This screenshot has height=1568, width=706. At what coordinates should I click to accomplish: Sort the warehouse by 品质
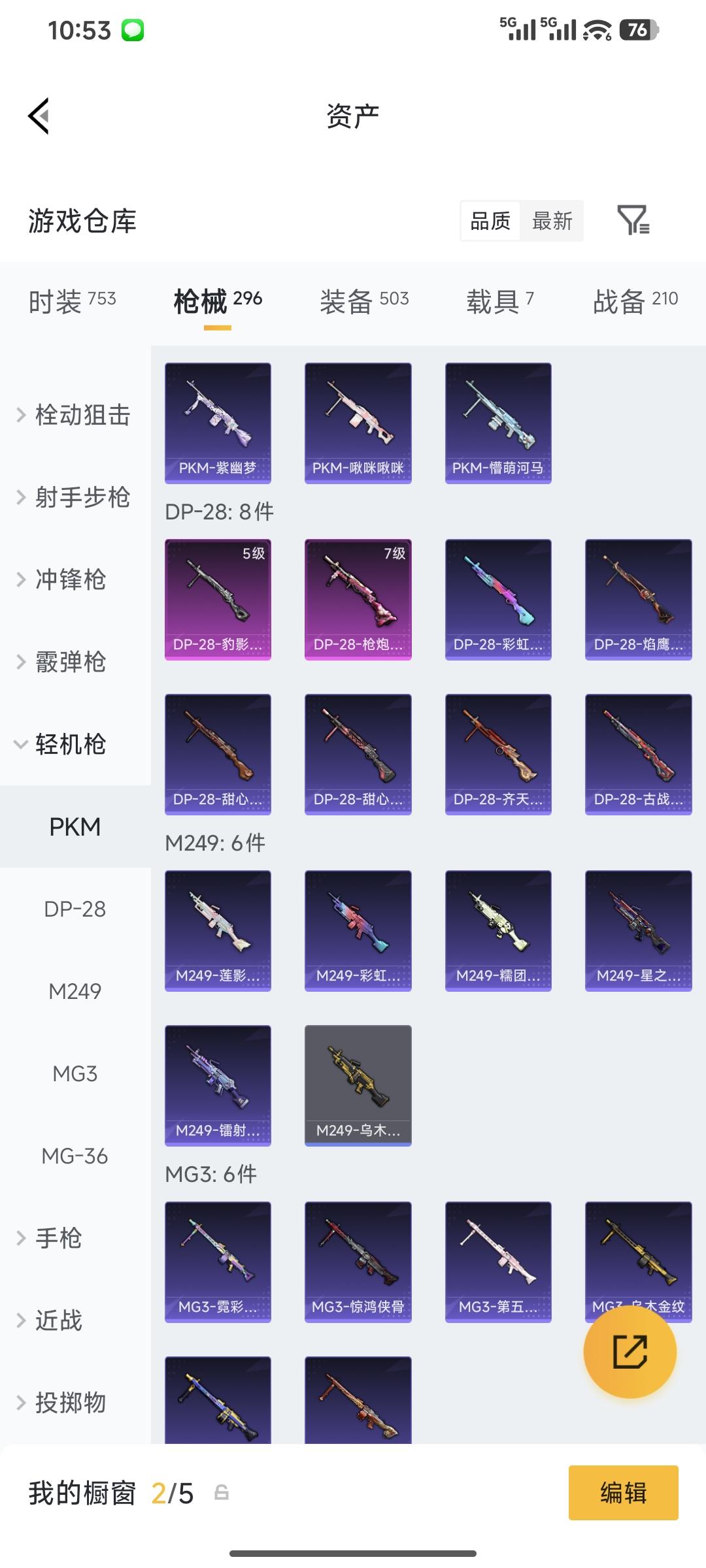[x=490, y=221]
